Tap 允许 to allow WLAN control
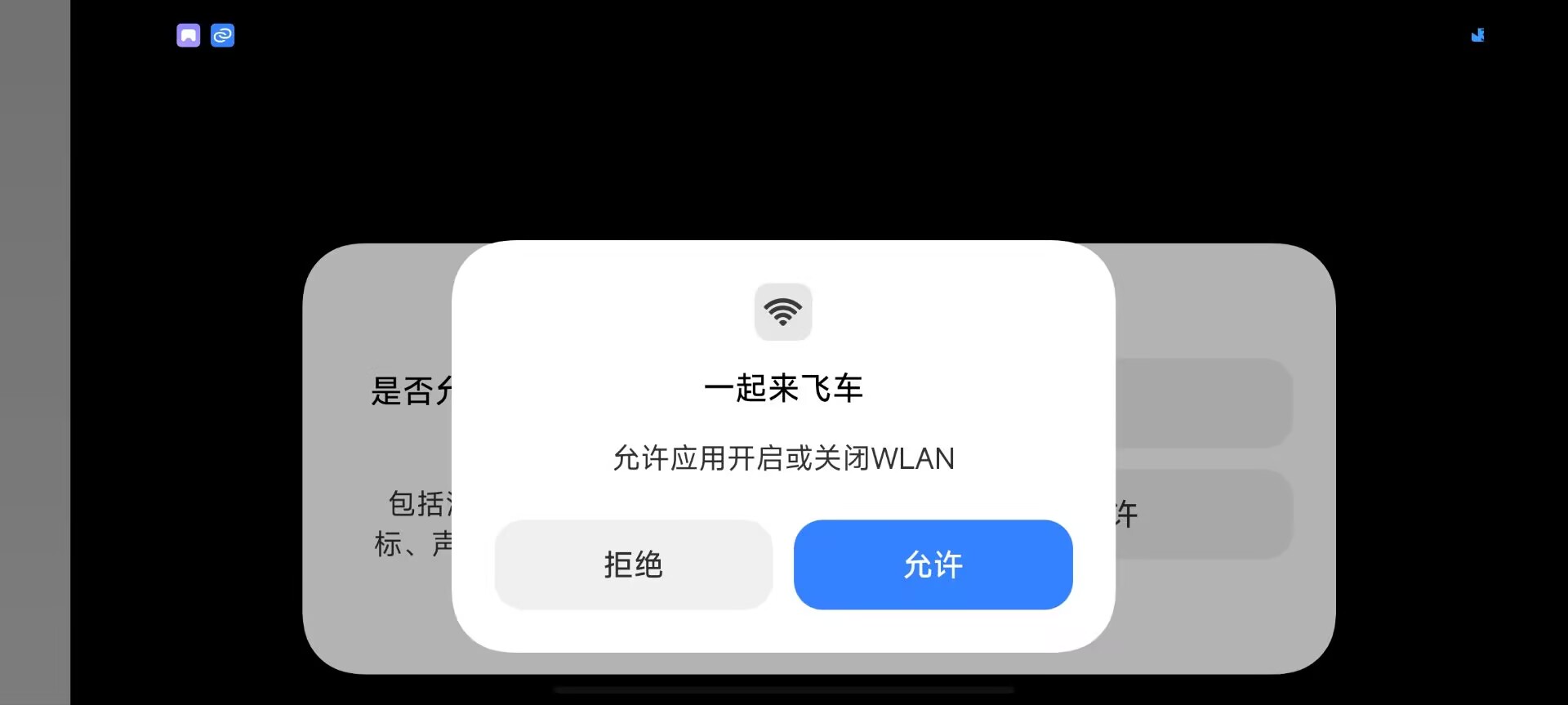The width and height of the screenshot is (1568, 705). [x=933, y=564]
